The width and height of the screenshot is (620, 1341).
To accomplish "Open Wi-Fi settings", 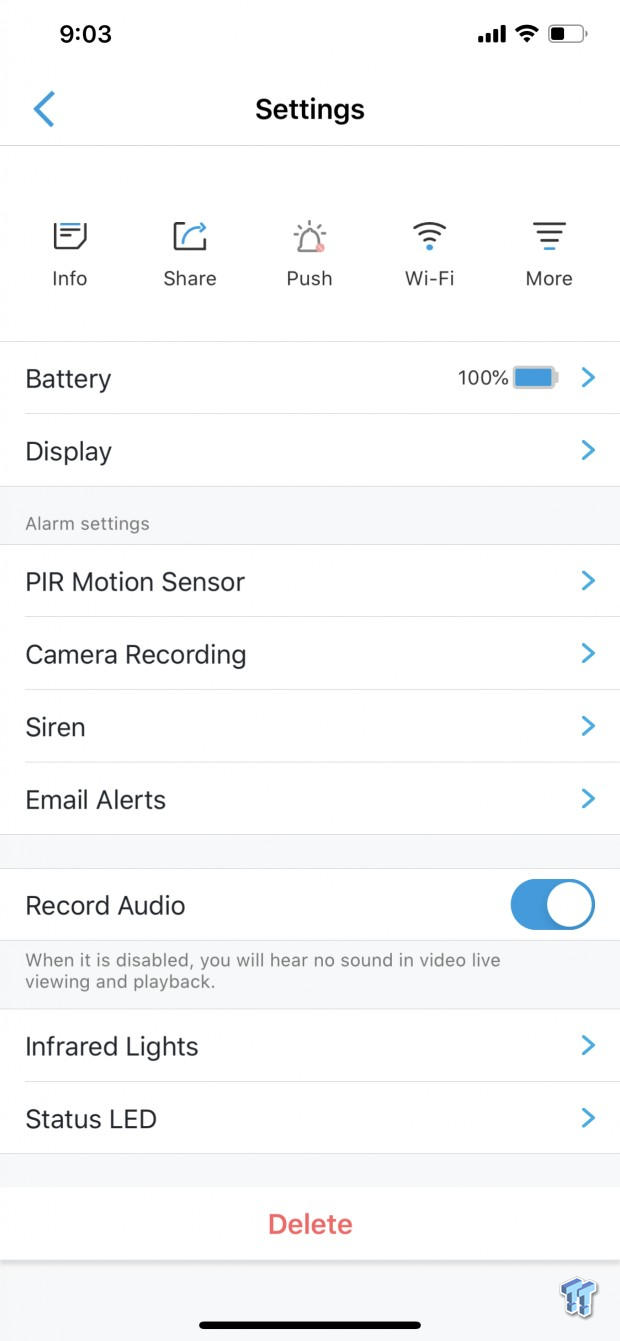I will pos(430,254).
